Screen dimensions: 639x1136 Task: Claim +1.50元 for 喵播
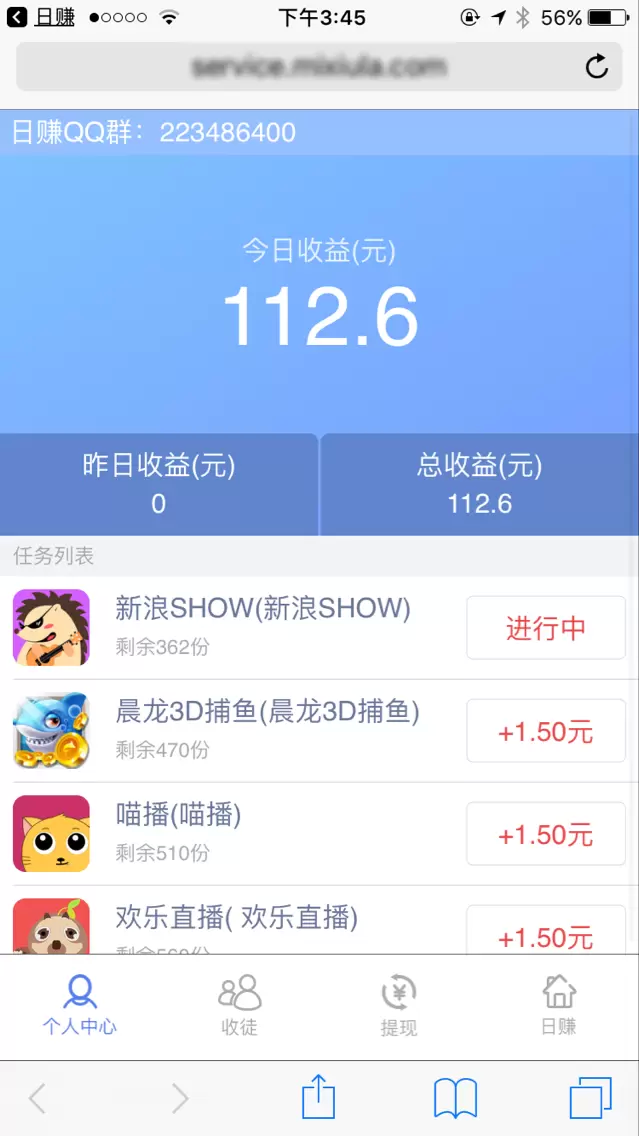click(x=545, y=834)
